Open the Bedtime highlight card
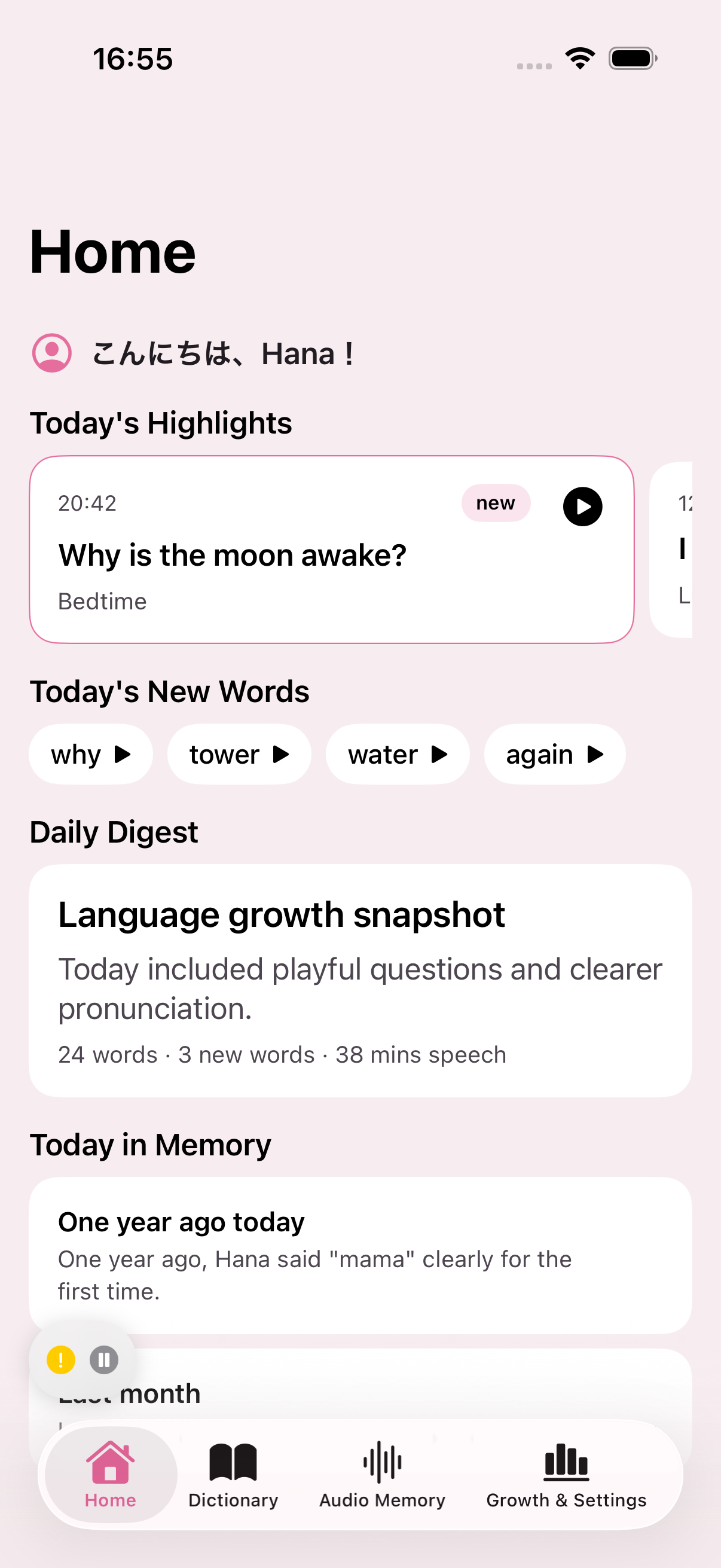 (x=332, y=549)
